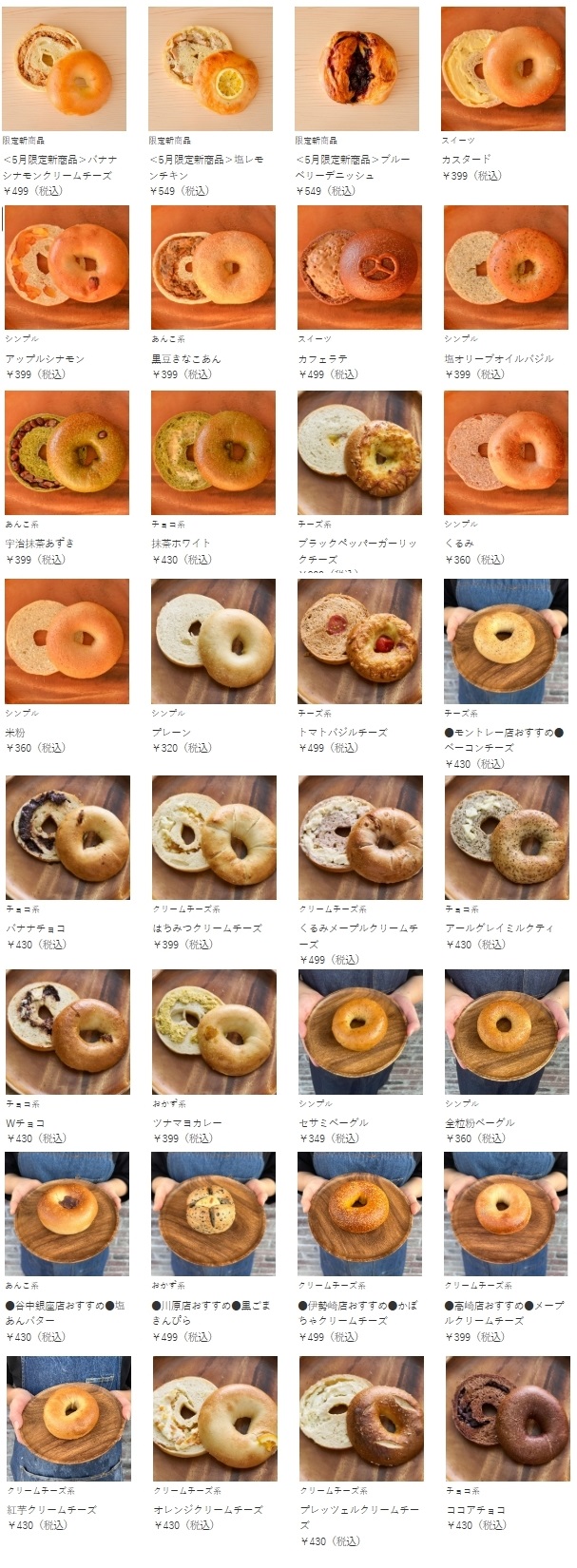
Task: Open the 黒豆きなこあん bagel item
Action: 213,267
